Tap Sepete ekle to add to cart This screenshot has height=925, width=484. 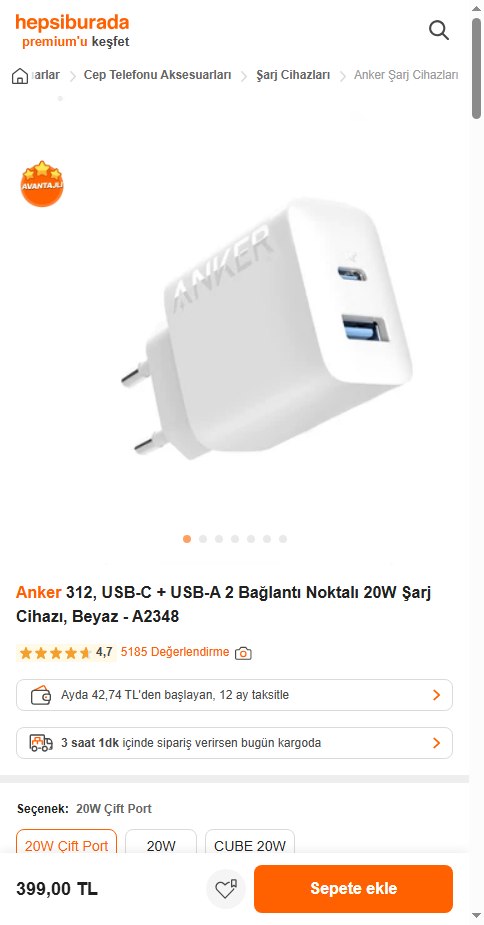click(354, 889)
